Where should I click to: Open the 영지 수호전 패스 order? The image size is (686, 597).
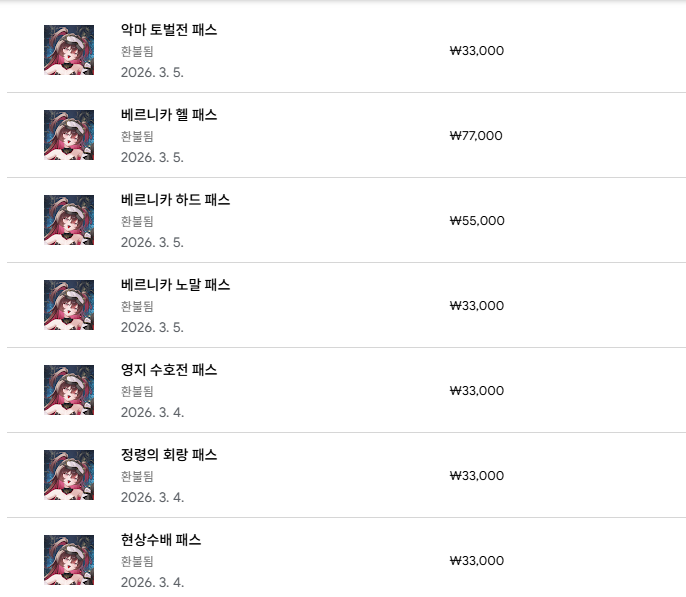(x=169, y=370)
